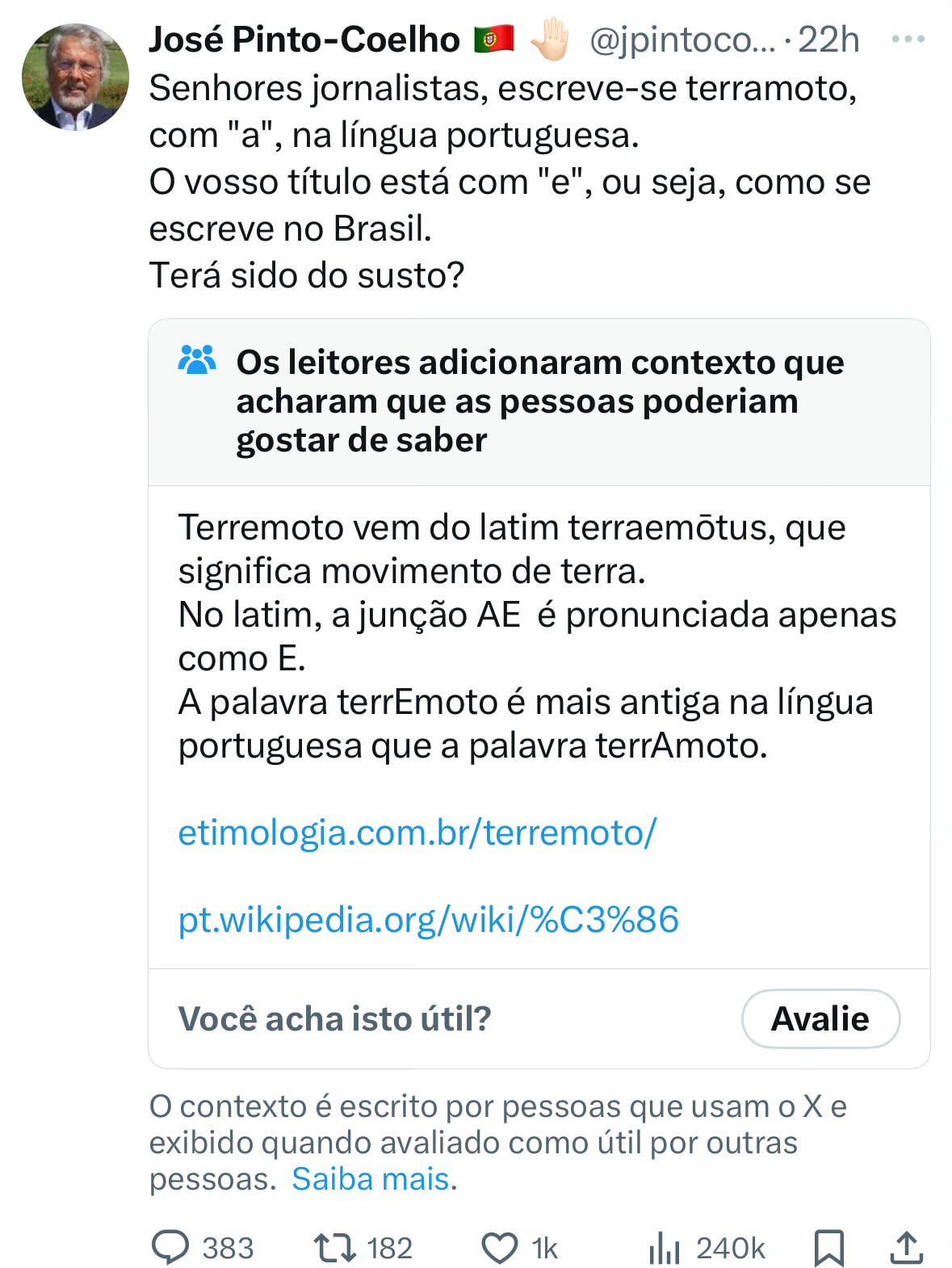The image size is (952, 1268).
Task: Open the José Pinto-Coelho display name
Action: point(304,40)
